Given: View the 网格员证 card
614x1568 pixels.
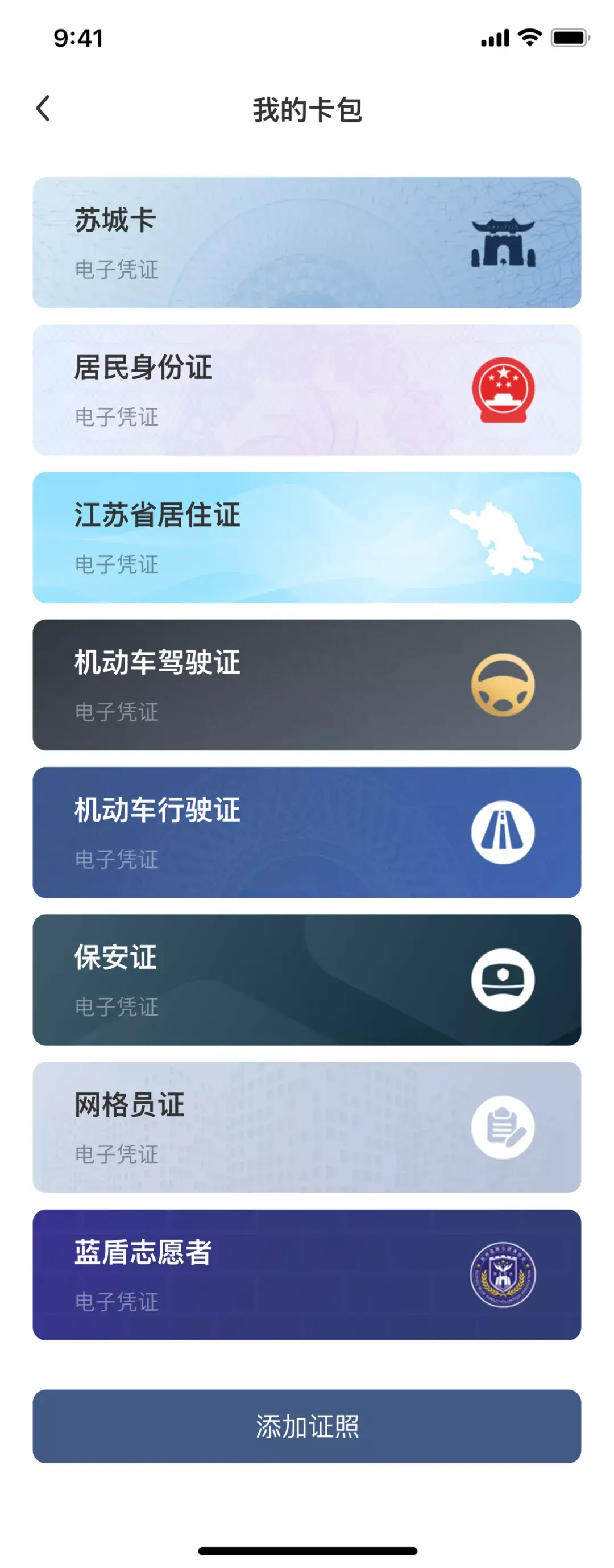Looking at the screenshot, I should pos(306,1127).
